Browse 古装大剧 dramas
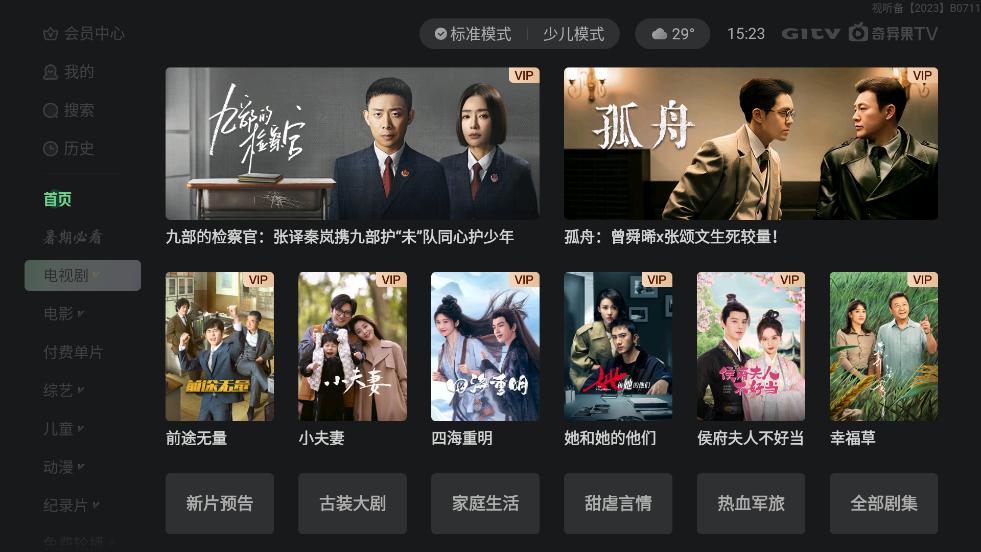Image resolution: width=981 pixels, height=552 pixels. pos(352,503)
